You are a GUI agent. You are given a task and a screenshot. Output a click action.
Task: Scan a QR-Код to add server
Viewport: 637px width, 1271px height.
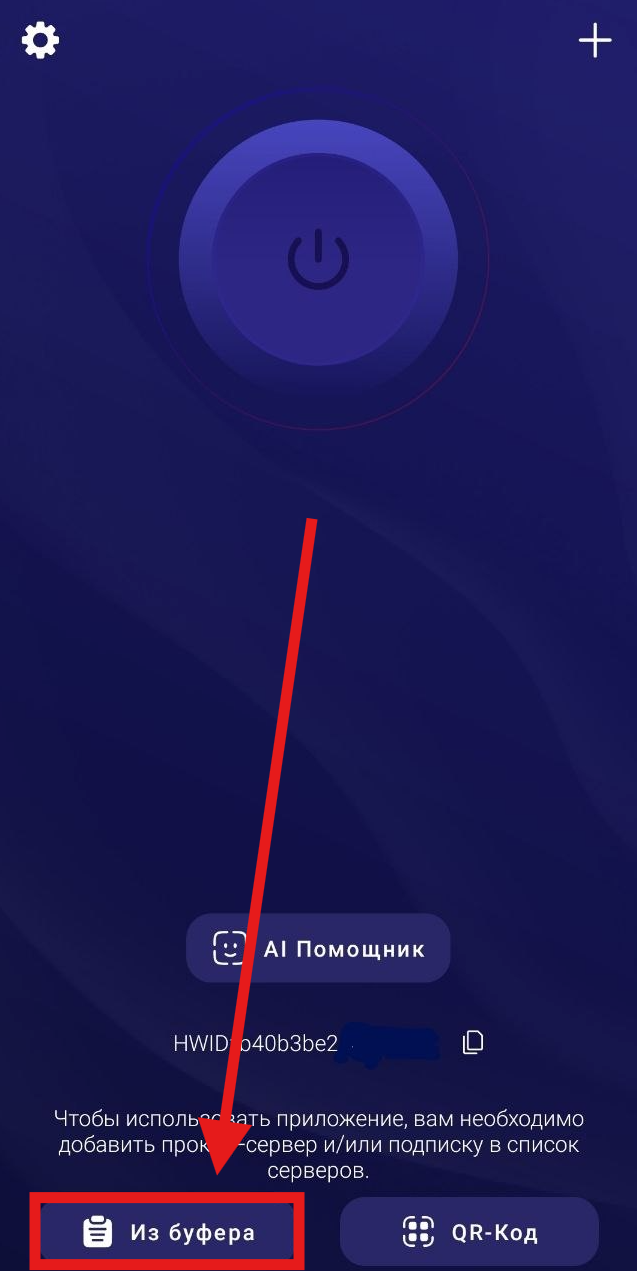point(469,1231)
